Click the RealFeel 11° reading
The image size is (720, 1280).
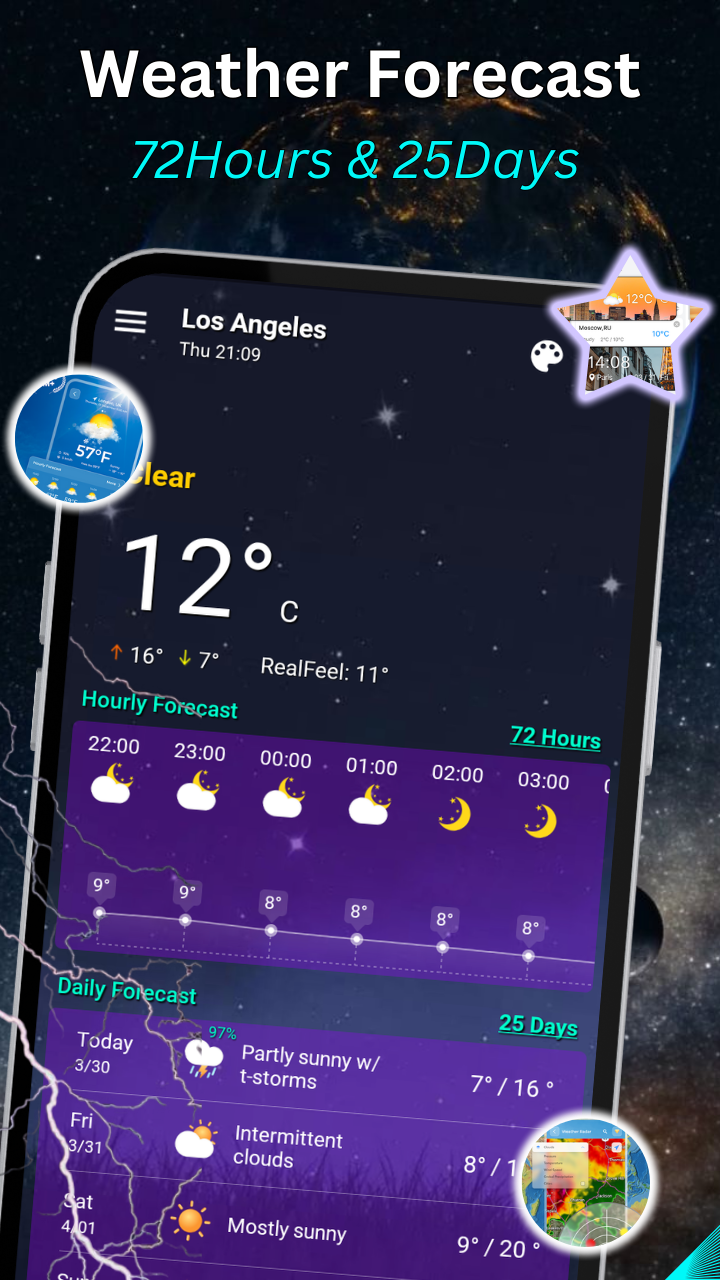click(x=322, y=665)
